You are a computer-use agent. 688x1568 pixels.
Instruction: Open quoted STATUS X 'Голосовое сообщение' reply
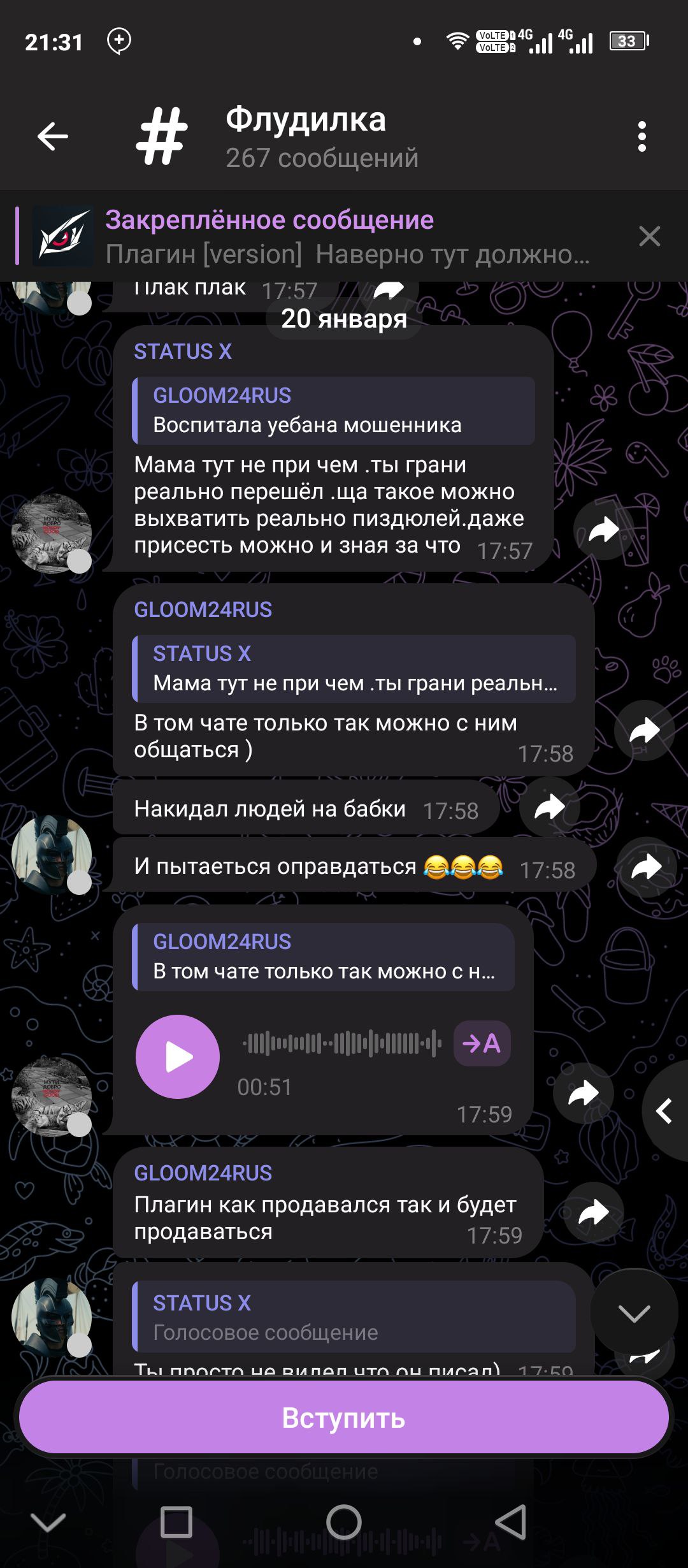tap(354, 1317)
